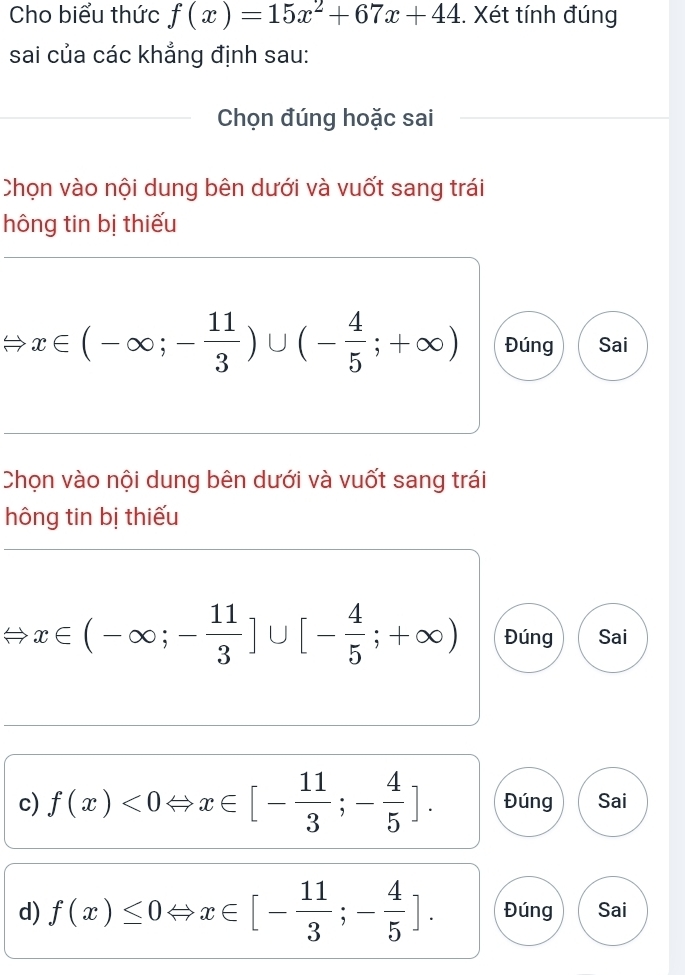Select Sai for statement c) f(x) < 0
685x975 pixels.
point(613,801)
